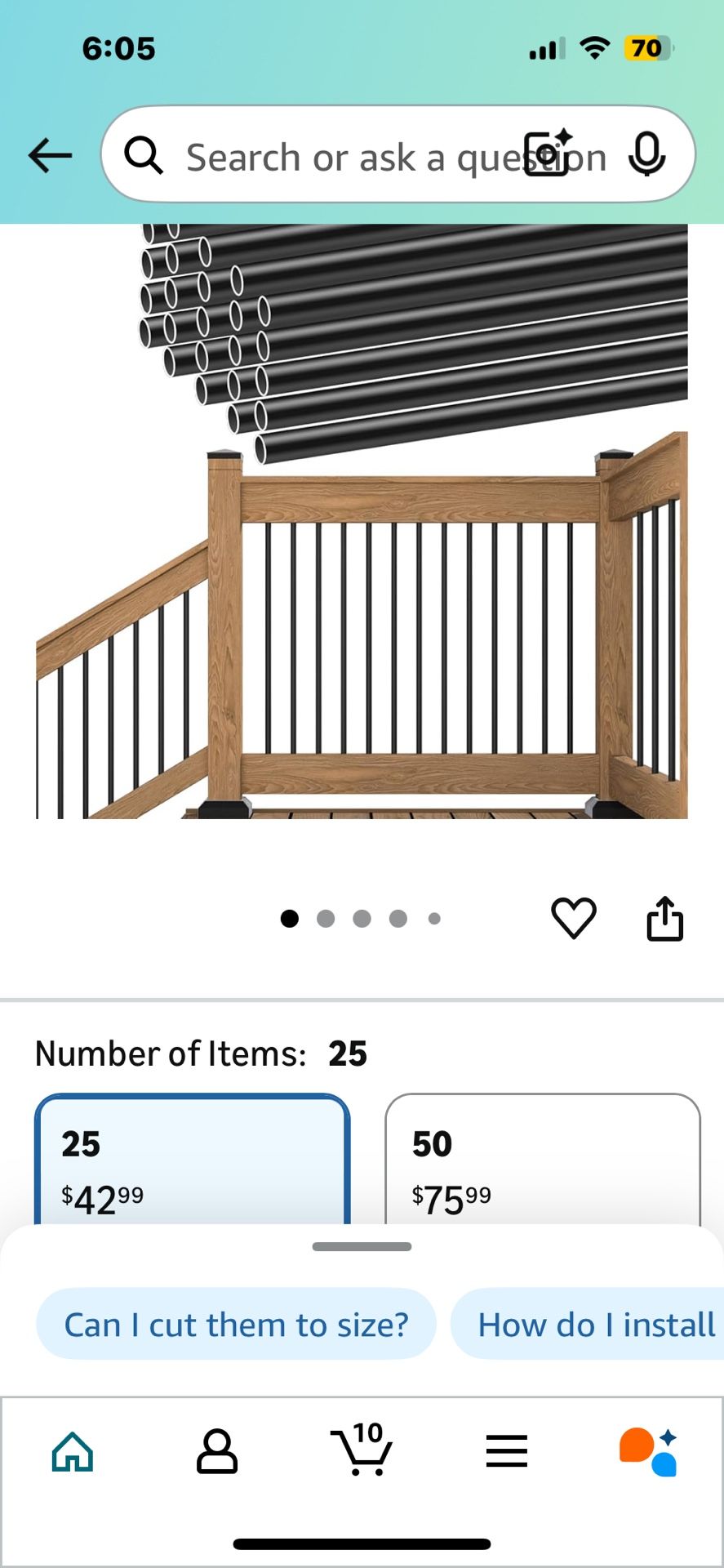Open the Rufus AI assistant
This screenshot has height=1568, width=724.
pyautogui.click(x=649, y=1451)
